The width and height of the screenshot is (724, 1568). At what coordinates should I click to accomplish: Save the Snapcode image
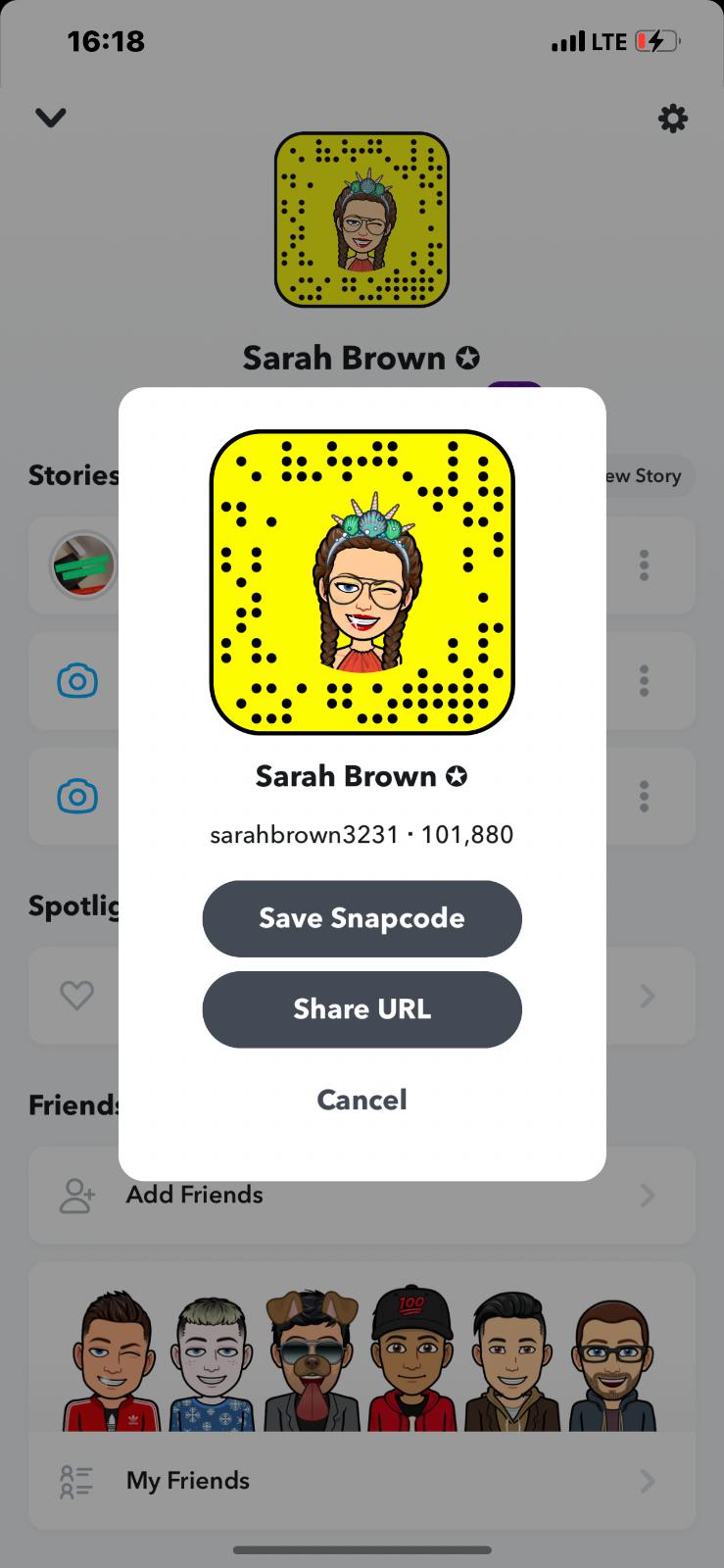[x=362, y=918]
